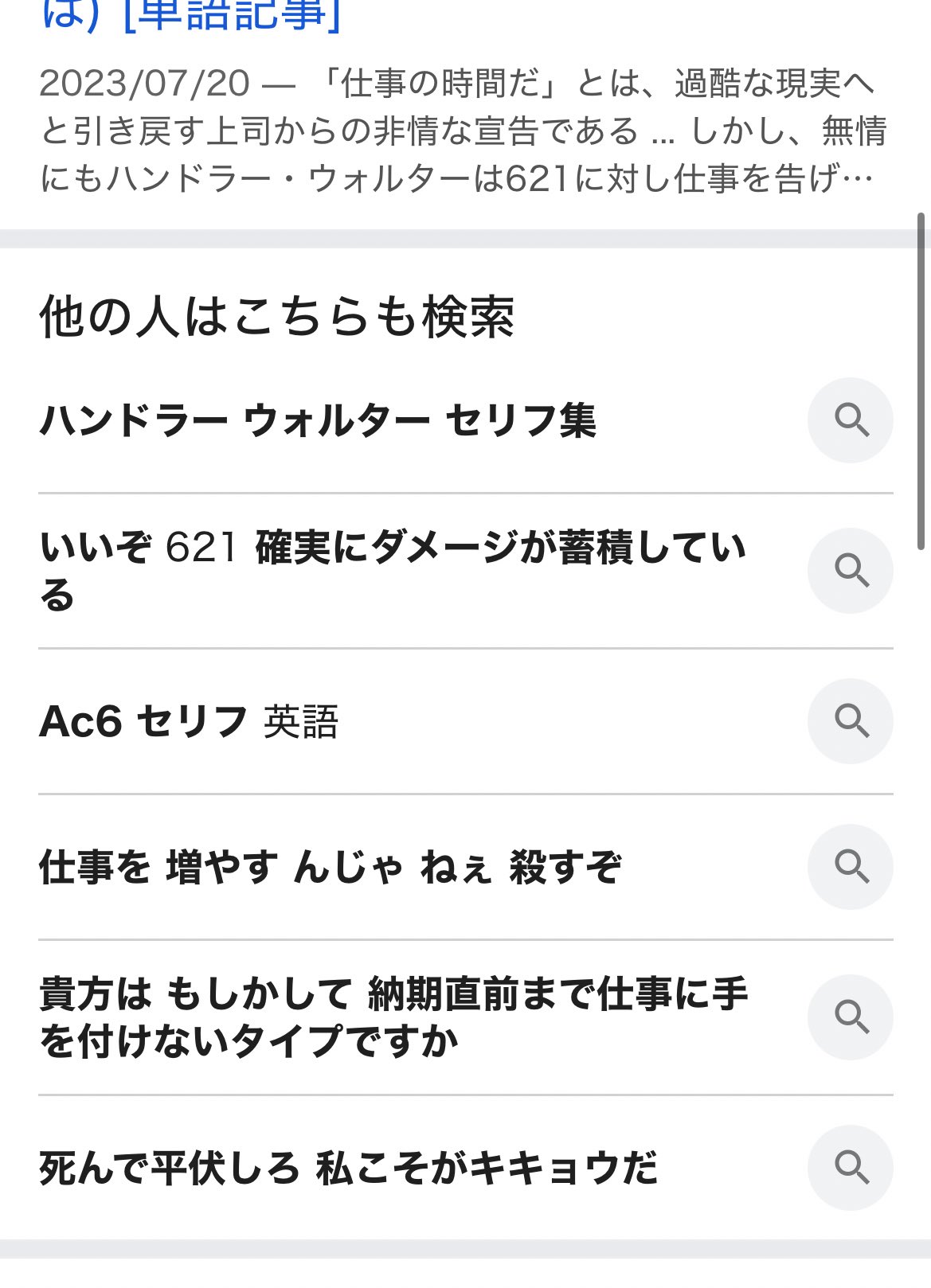Search ハンドラー ウォルター セリフ集 suggestion
Image resolution: width=931 pixels, height=1288 pixels.
[319, 420]
